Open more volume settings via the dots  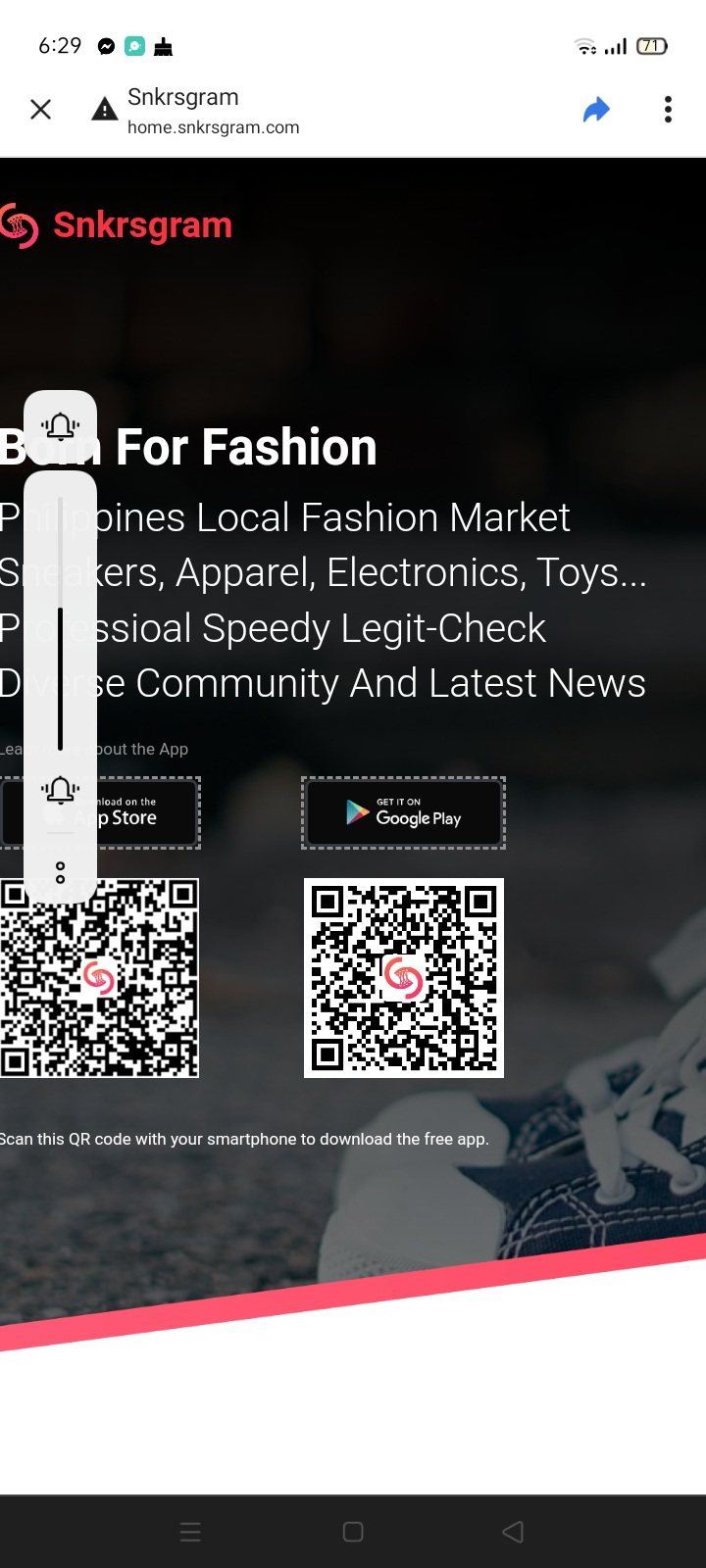(60, 872)
